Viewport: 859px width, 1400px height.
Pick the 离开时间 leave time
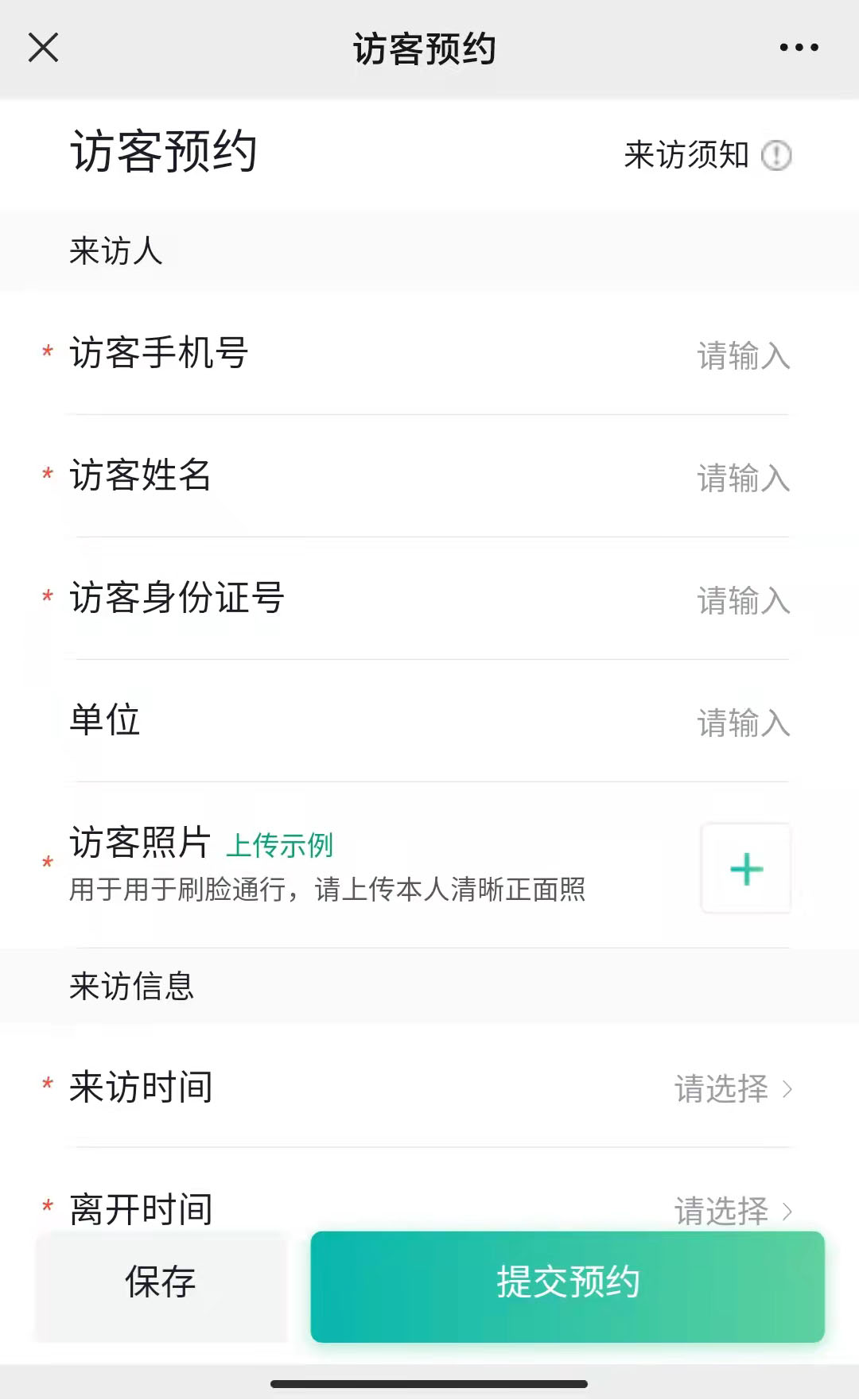click(x=732, y=1210)
